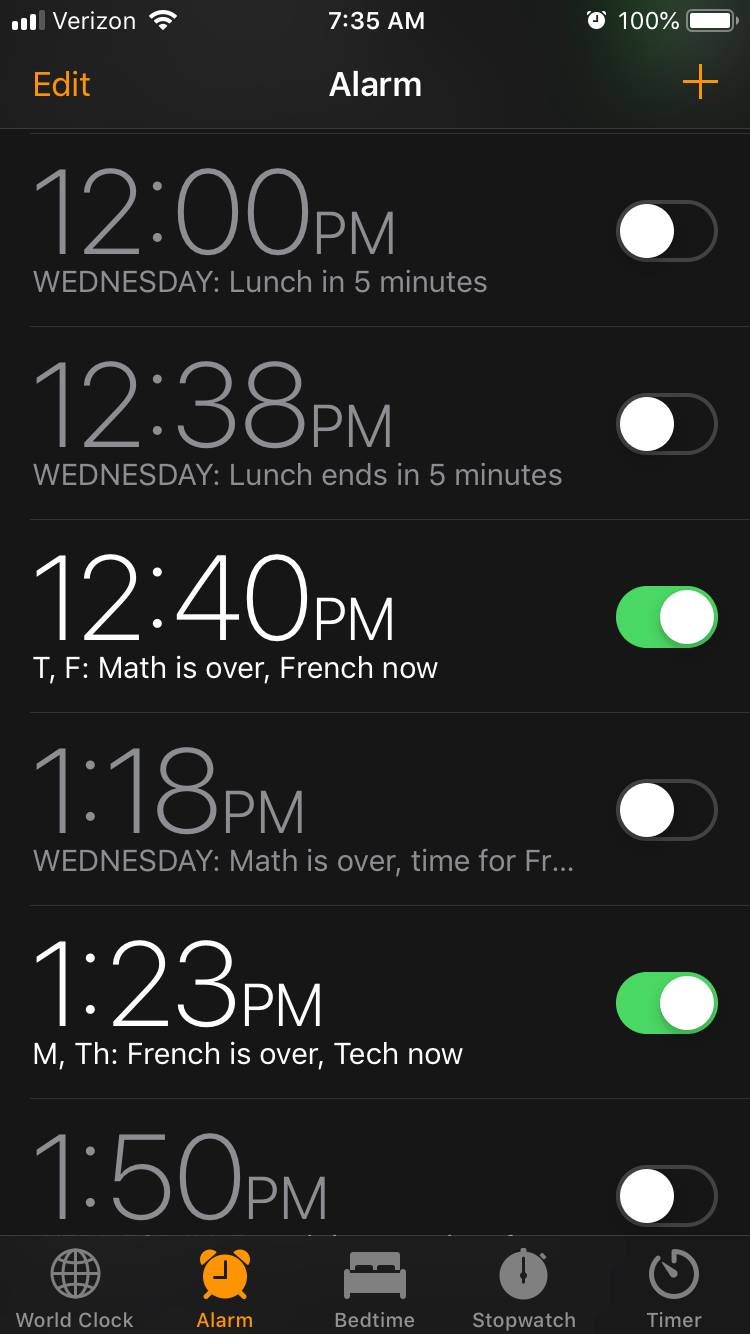The width and height of the screenshot is (750, 1334).
Task: Go to the Stopwatch tab
Action: click(x=524, y=1288)
